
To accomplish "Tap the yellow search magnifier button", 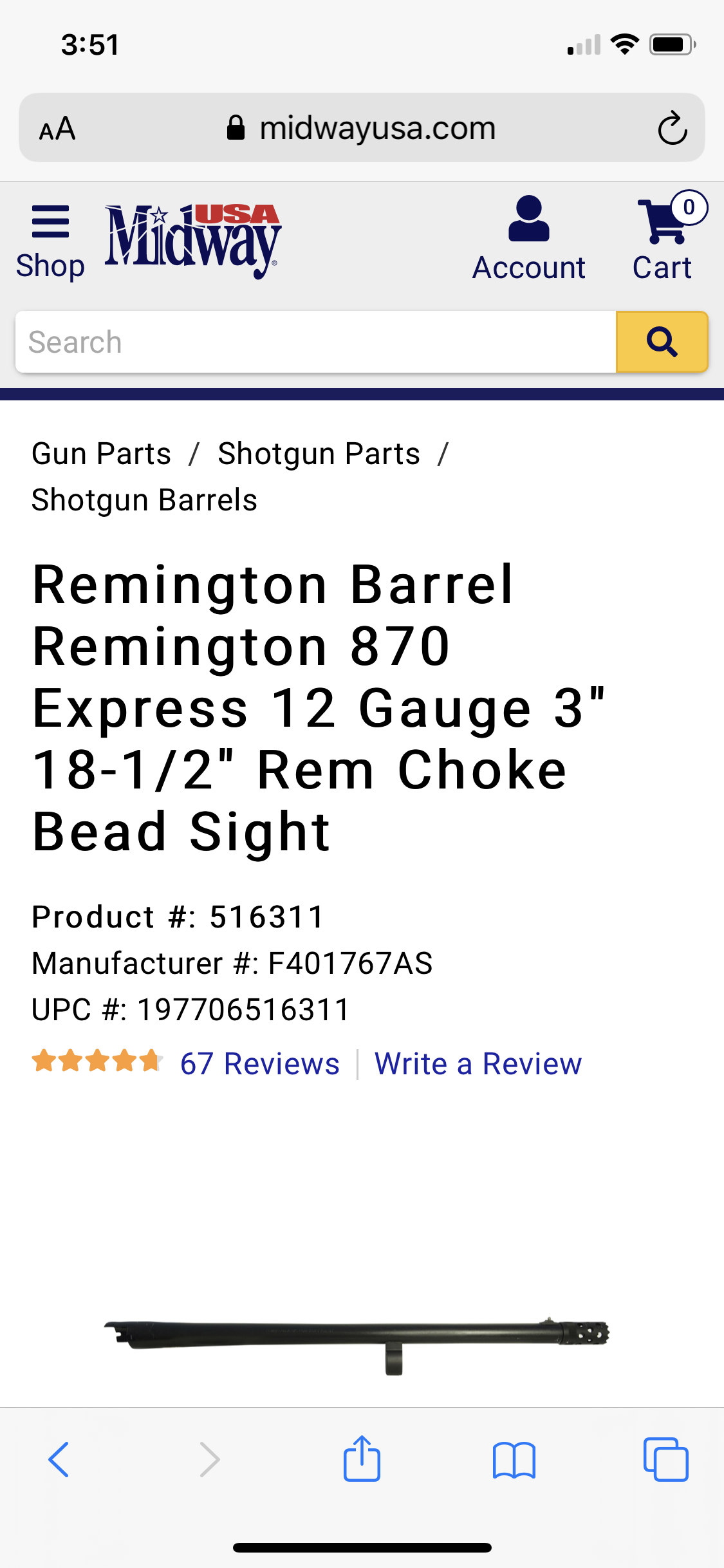I will click(x=662, y=342).
